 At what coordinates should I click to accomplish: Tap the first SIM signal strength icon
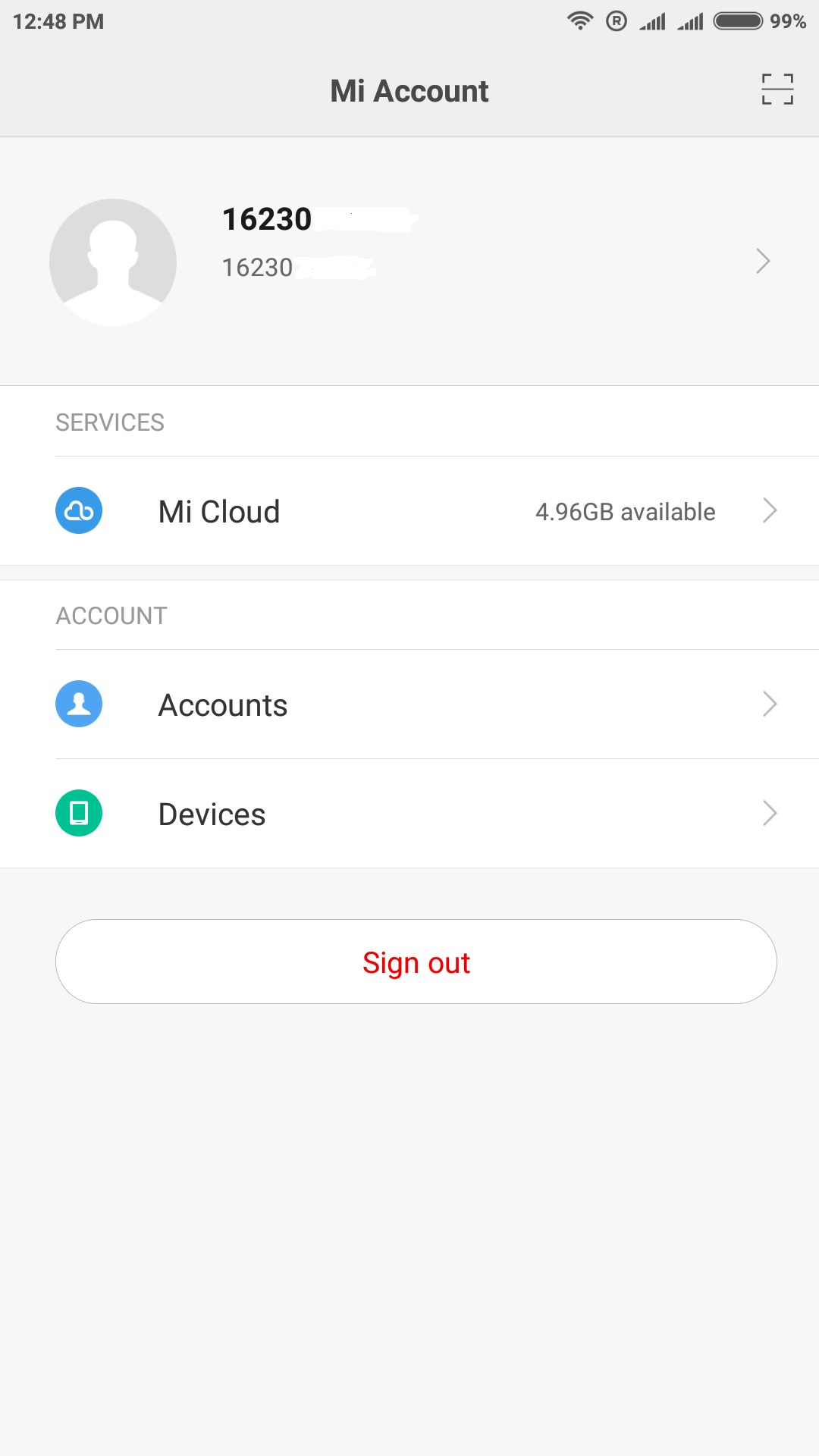654,21
